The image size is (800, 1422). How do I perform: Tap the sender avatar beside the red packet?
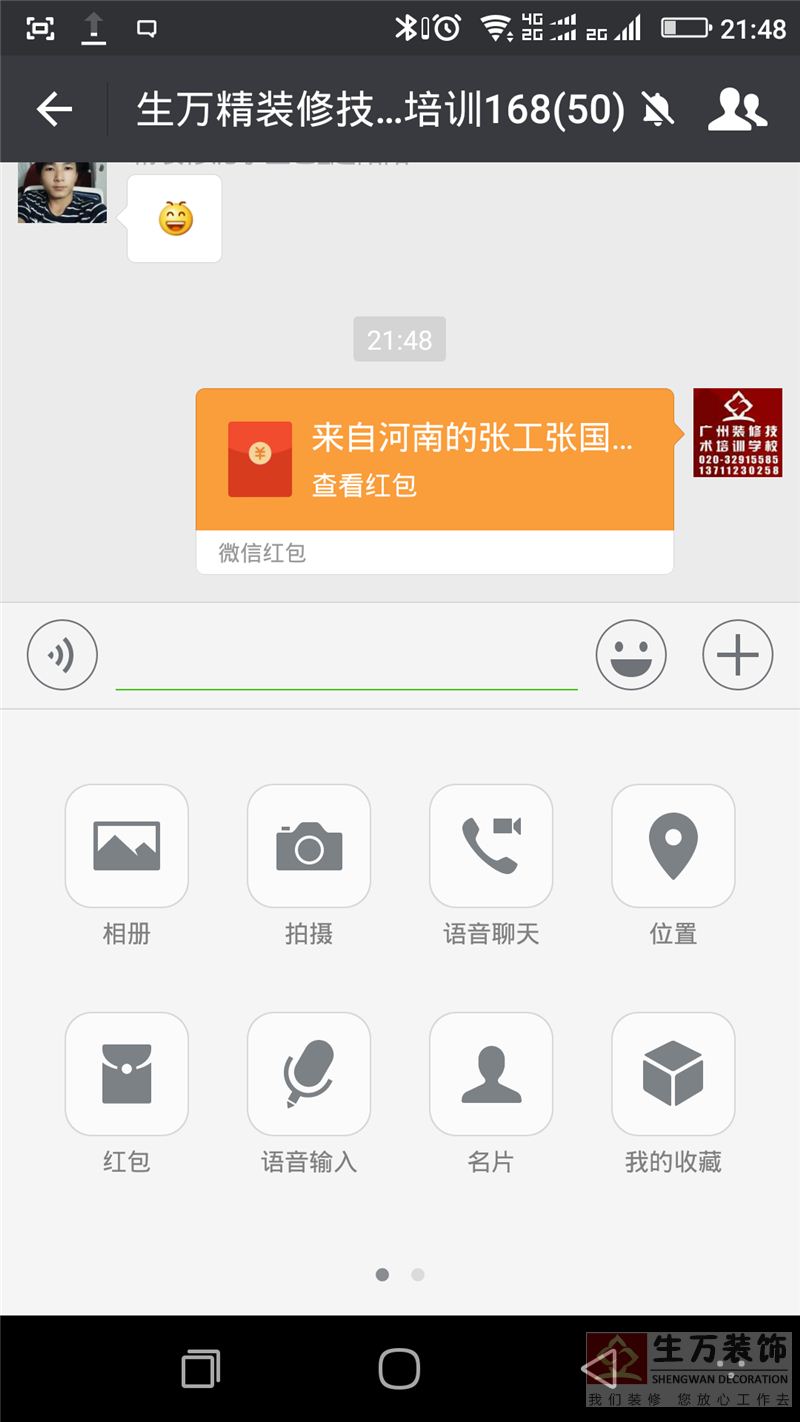pyautogui.click(x=738, y=433)
